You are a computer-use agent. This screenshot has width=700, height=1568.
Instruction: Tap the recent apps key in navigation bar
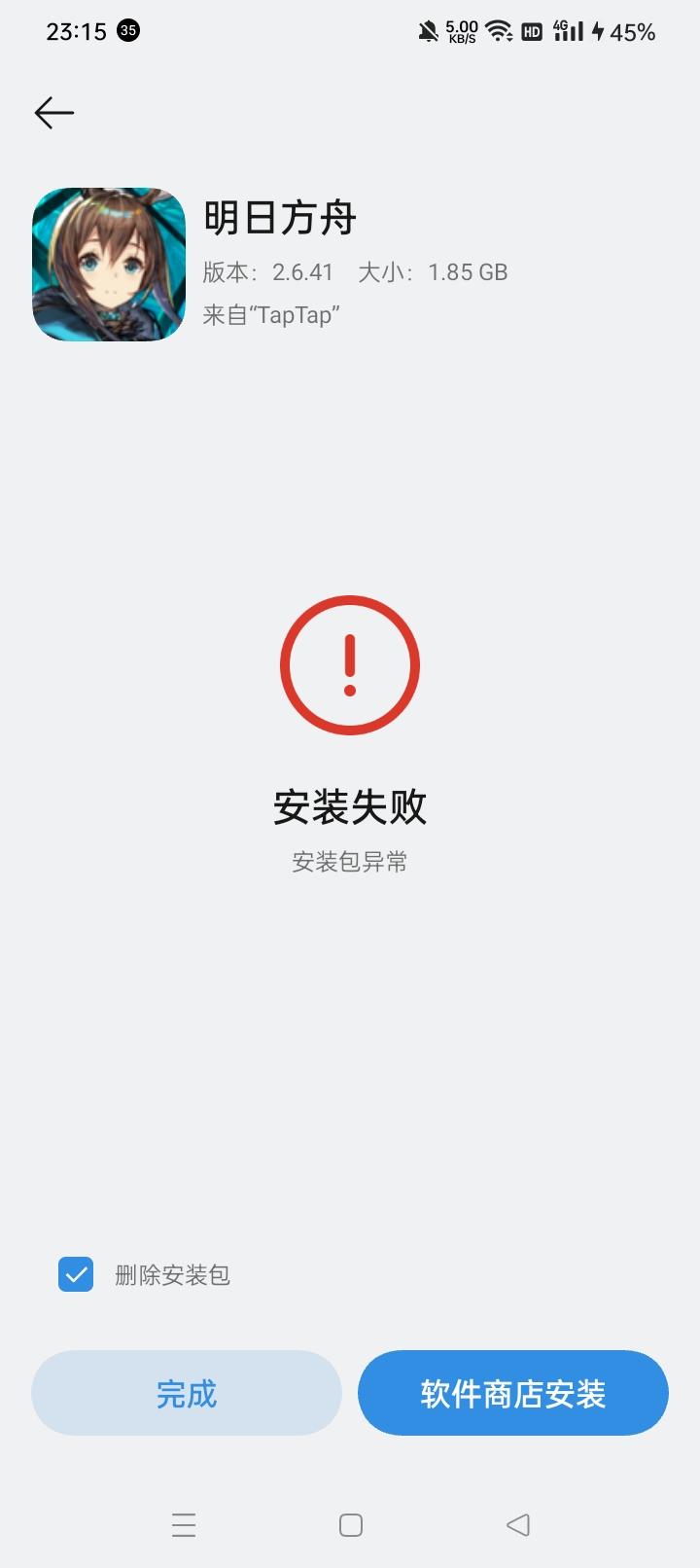pos(184,1524)
